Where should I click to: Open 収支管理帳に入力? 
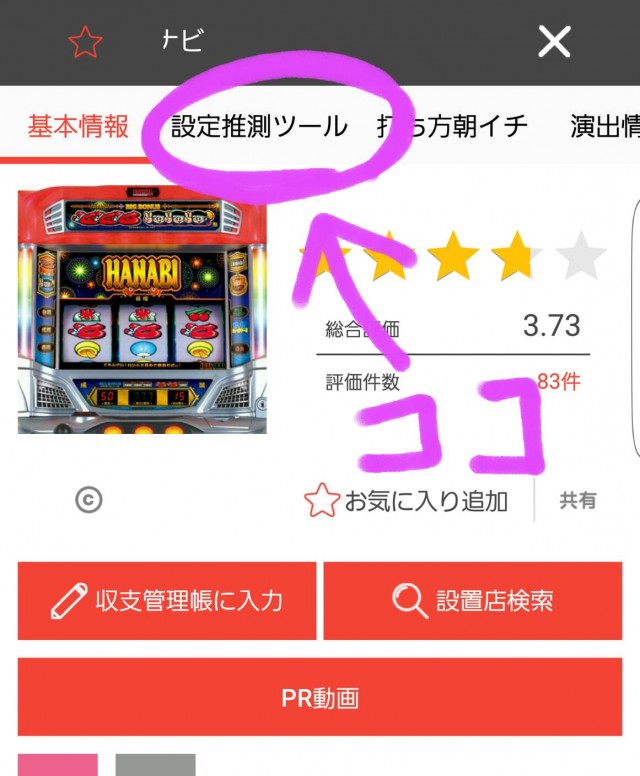(167, 601)
